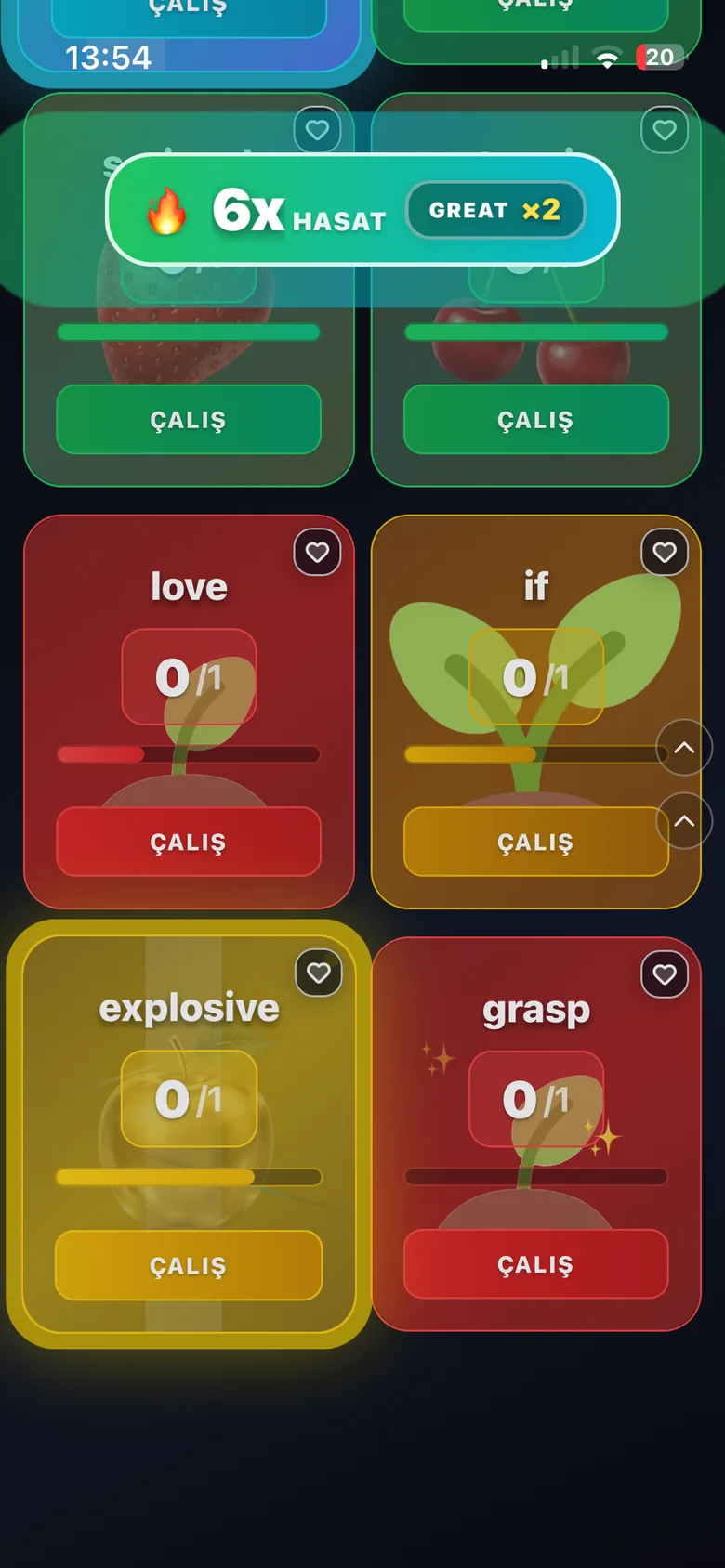Tap ÇALIŞ on the love card
This screenshot has width=725, height=1568.
click(x=189, y=842)
